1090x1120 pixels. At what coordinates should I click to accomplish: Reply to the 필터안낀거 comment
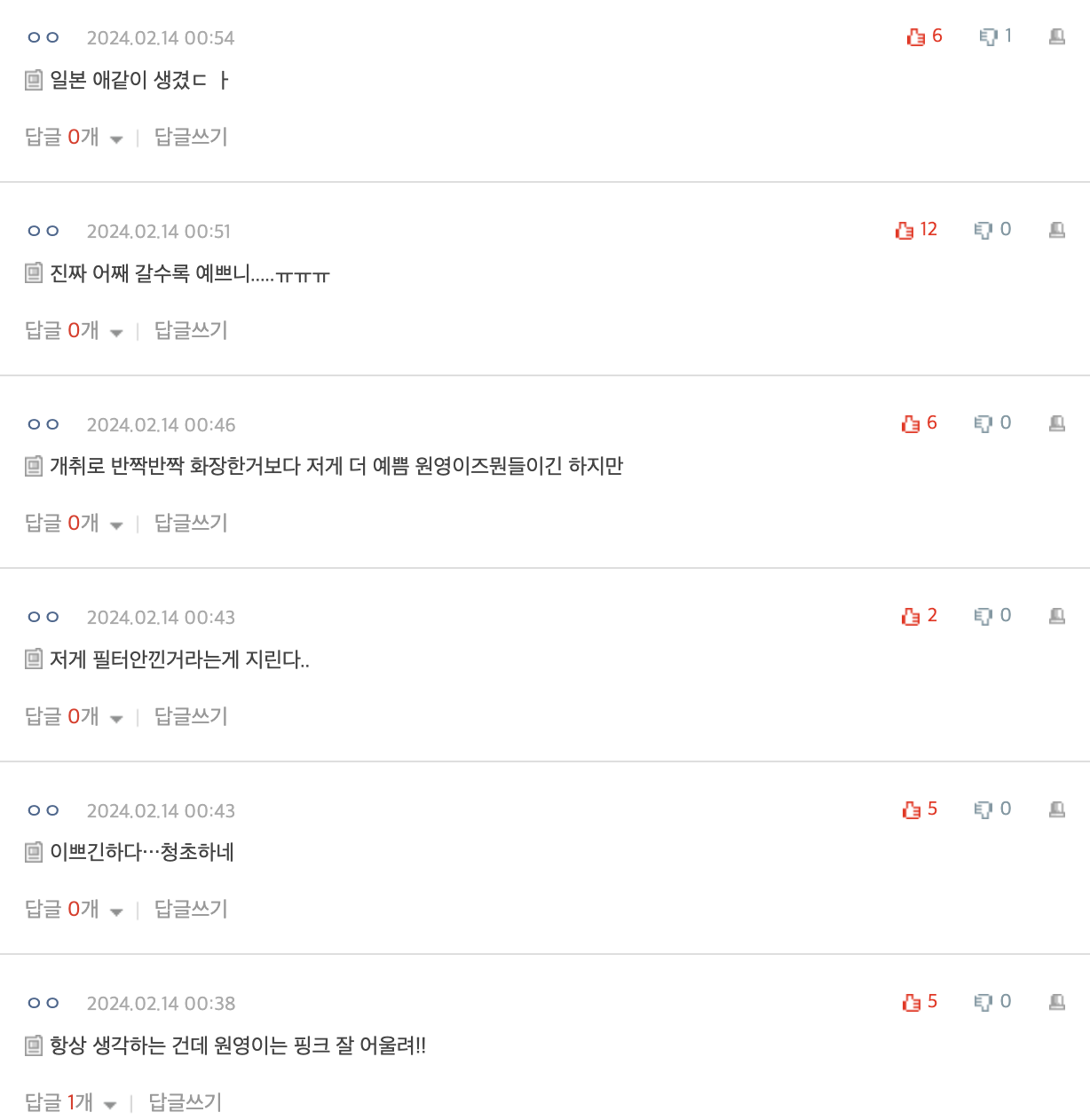[191, 716]
